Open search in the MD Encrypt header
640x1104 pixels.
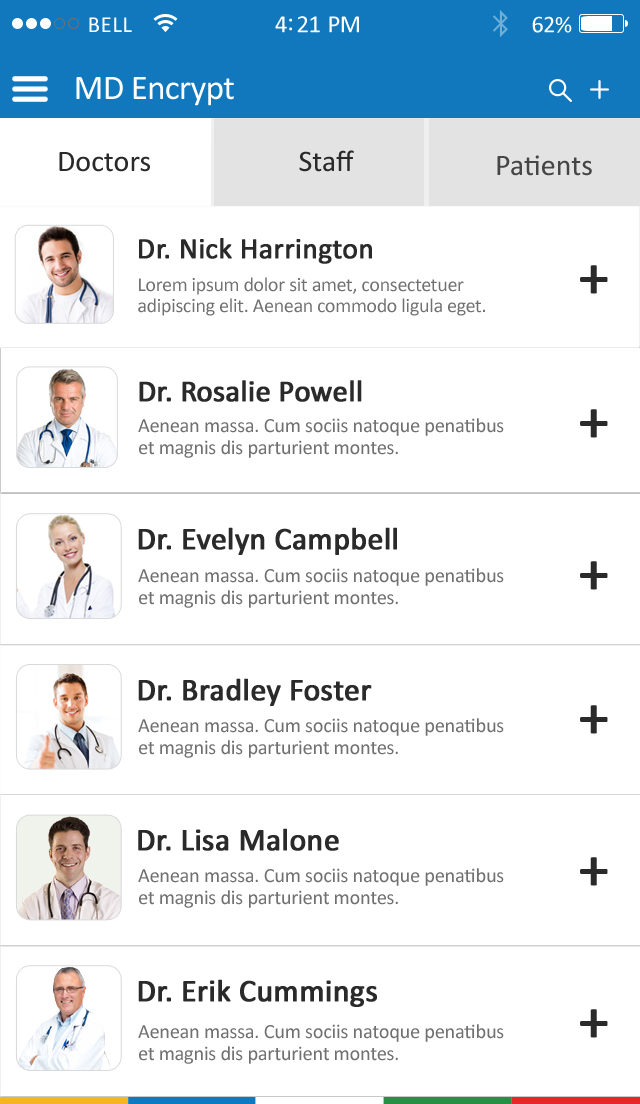(560, 91)
